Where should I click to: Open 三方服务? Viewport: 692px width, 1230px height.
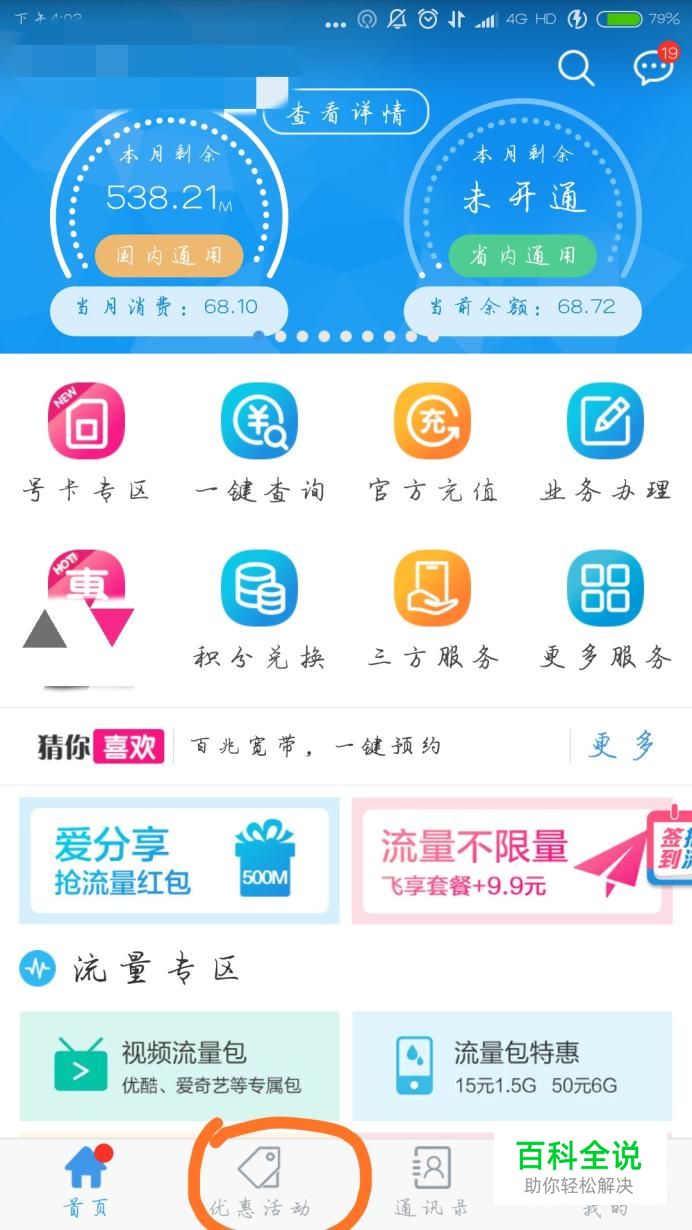coord(432,606)
